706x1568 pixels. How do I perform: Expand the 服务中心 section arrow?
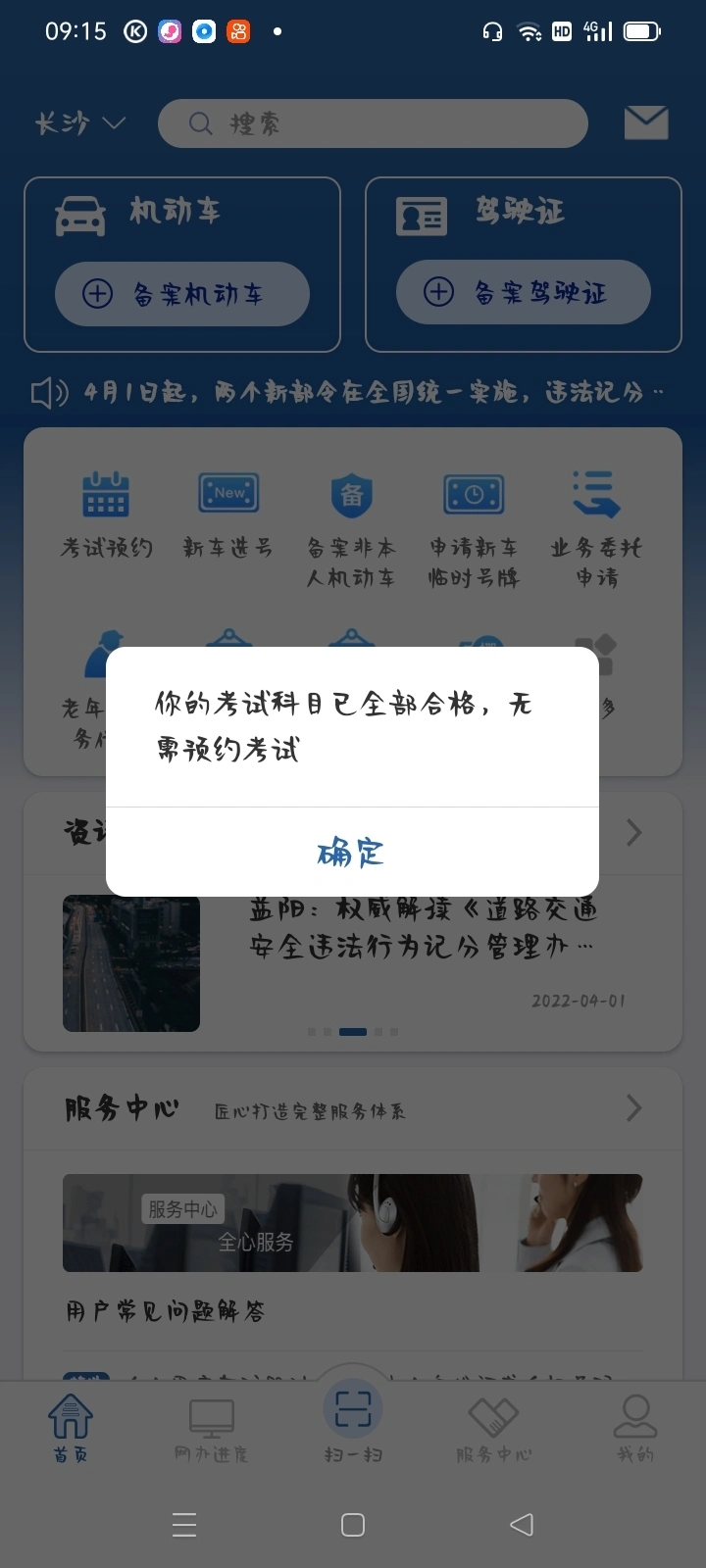(633, 1108)
